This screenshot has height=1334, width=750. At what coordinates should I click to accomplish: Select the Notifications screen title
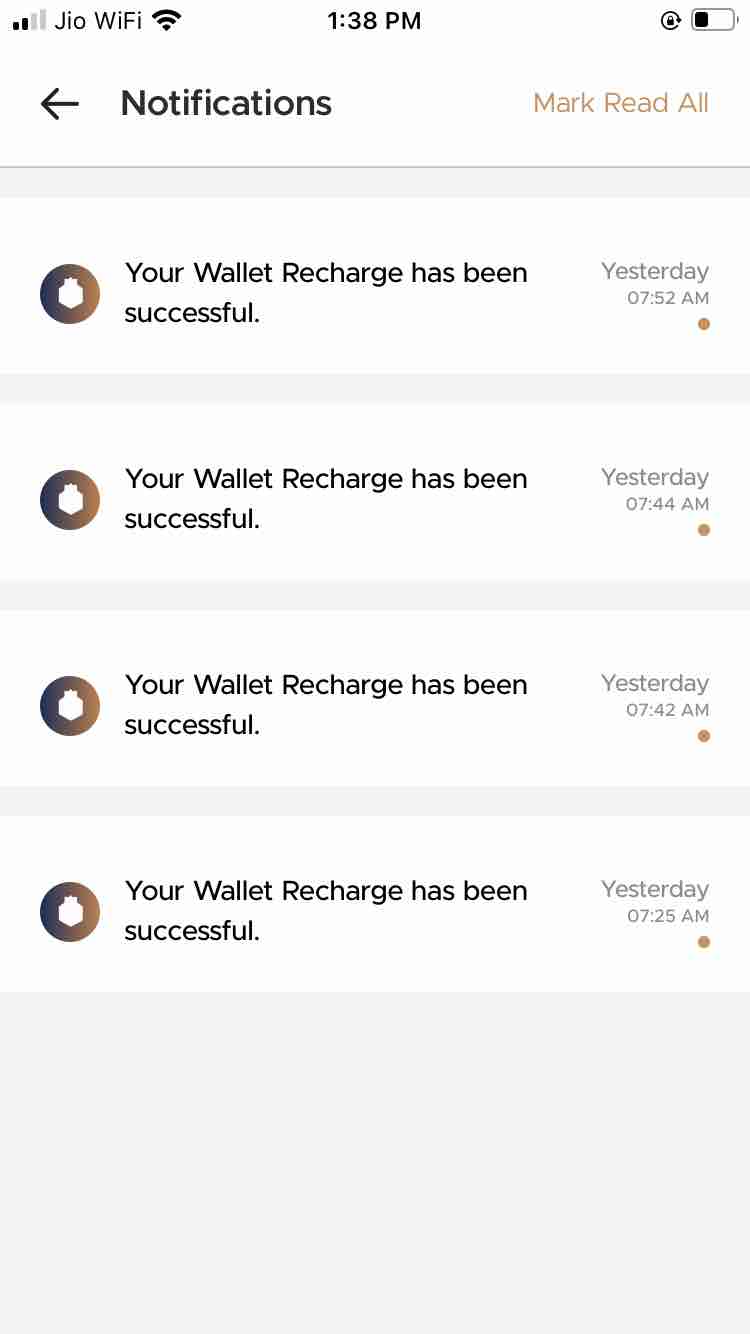225,103
